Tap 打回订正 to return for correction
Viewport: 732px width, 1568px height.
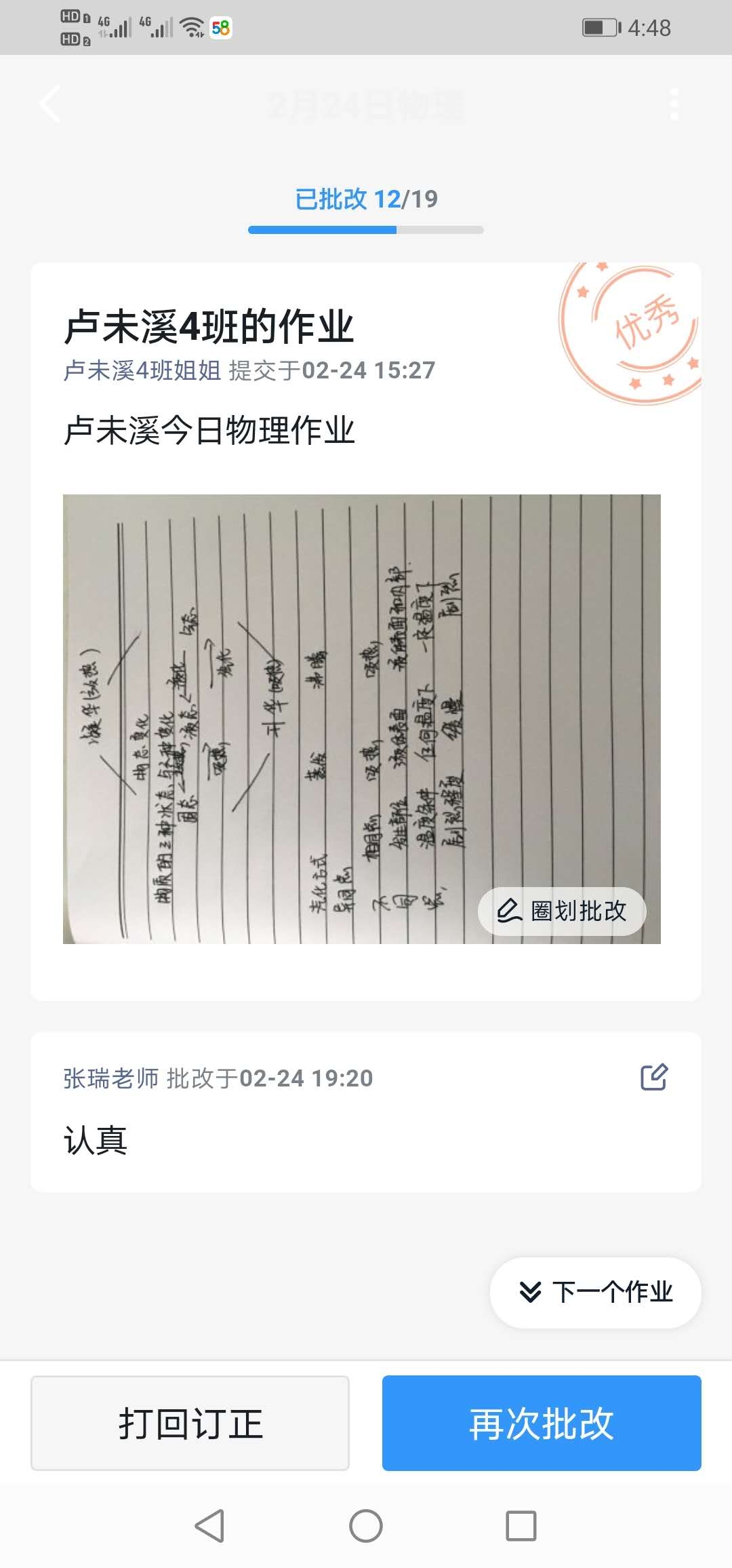190,1423
